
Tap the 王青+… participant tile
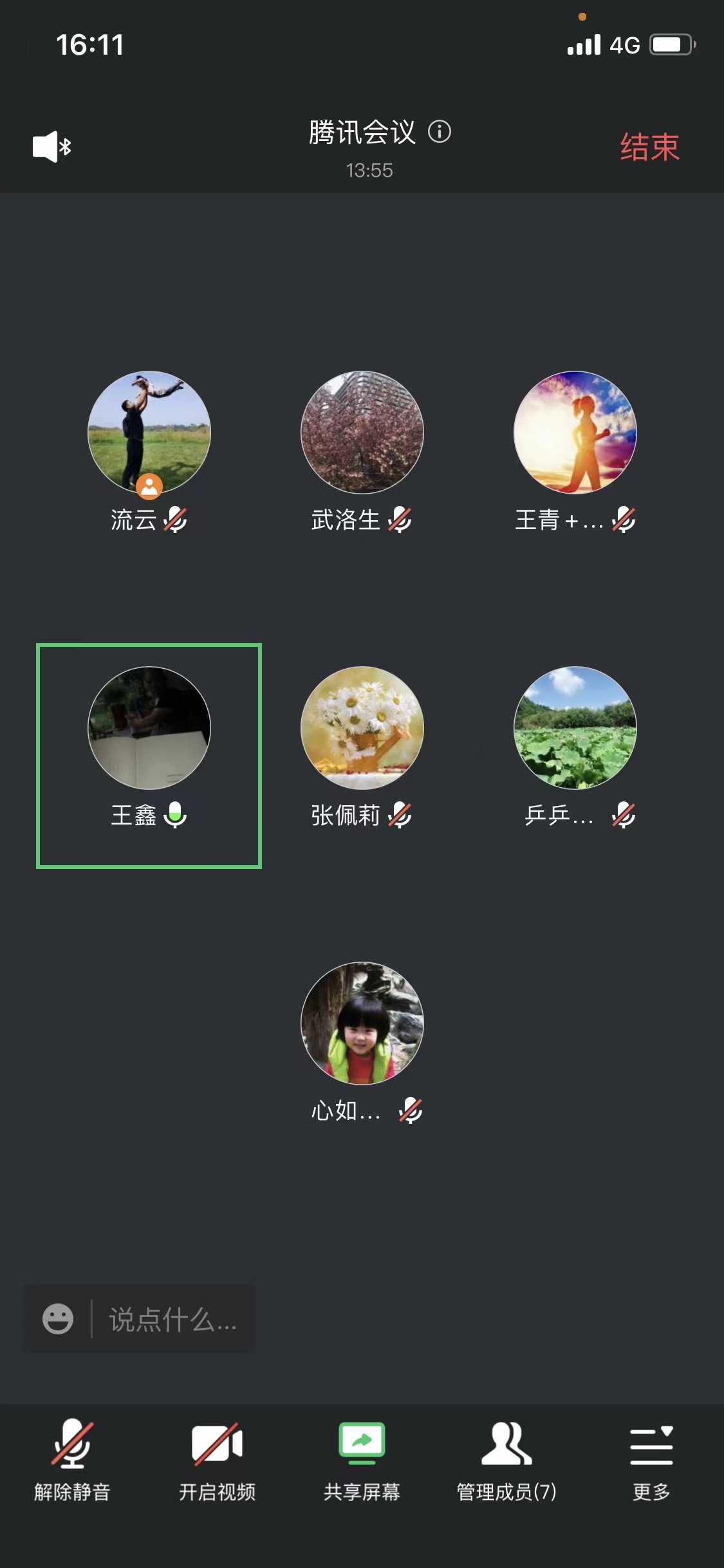[x=575, y=451]
